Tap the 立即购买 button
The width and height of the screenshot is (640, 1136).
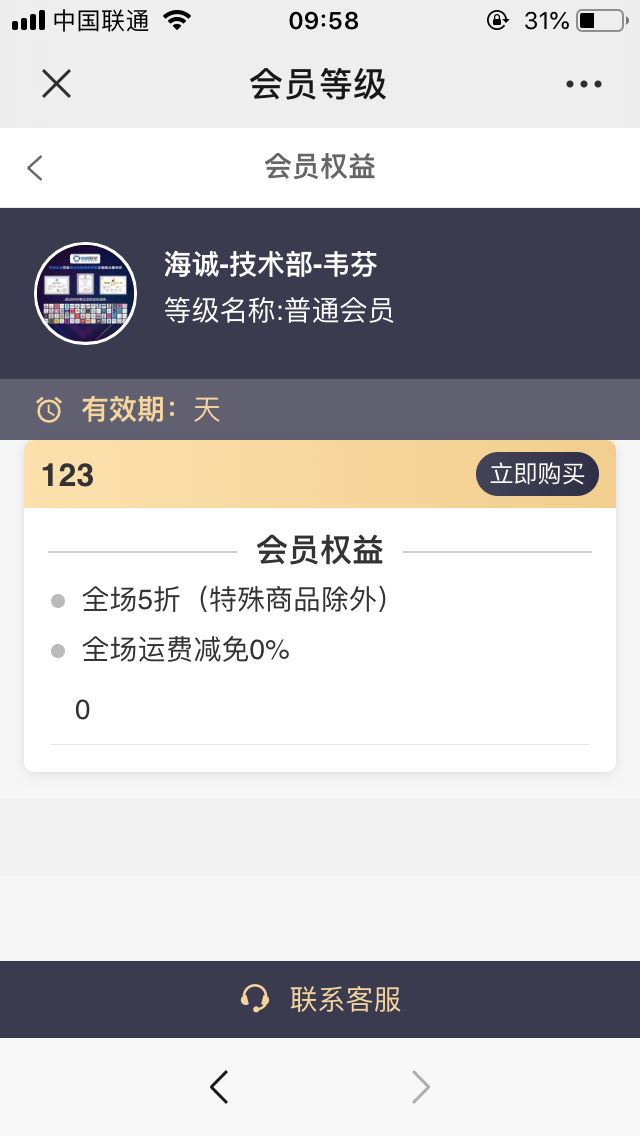point(537,474)
